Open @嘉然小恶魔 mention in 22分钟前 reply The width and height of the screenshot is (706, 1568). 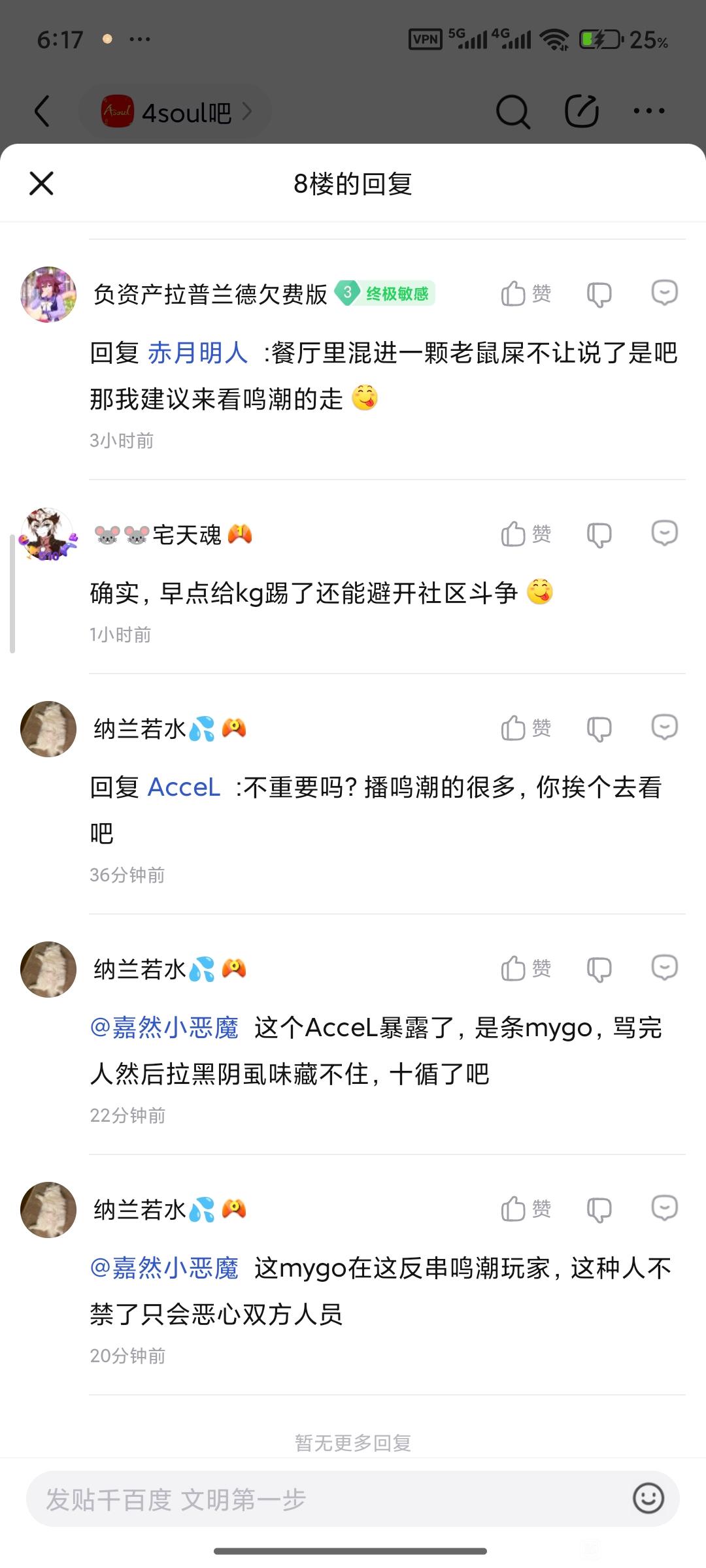pos(164,1028)
